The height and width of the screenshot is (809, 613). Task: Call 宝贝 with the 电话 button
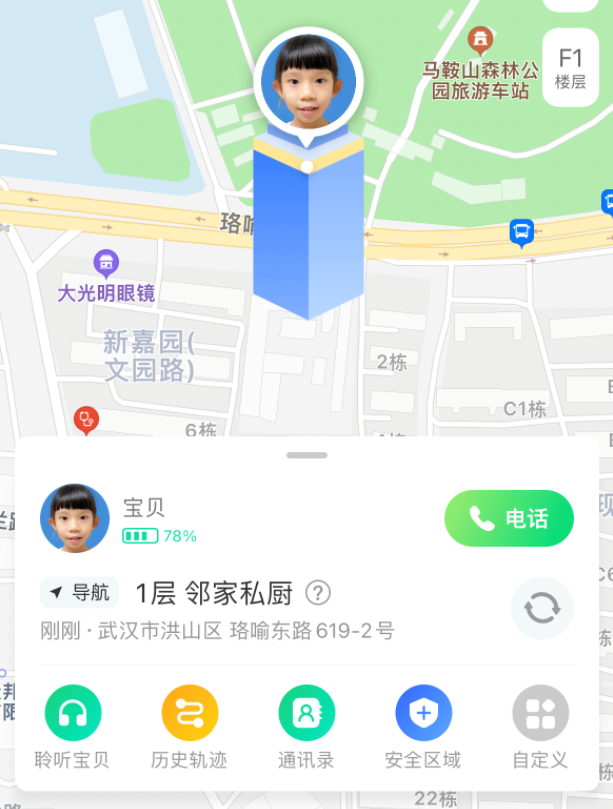coord(509,518)
